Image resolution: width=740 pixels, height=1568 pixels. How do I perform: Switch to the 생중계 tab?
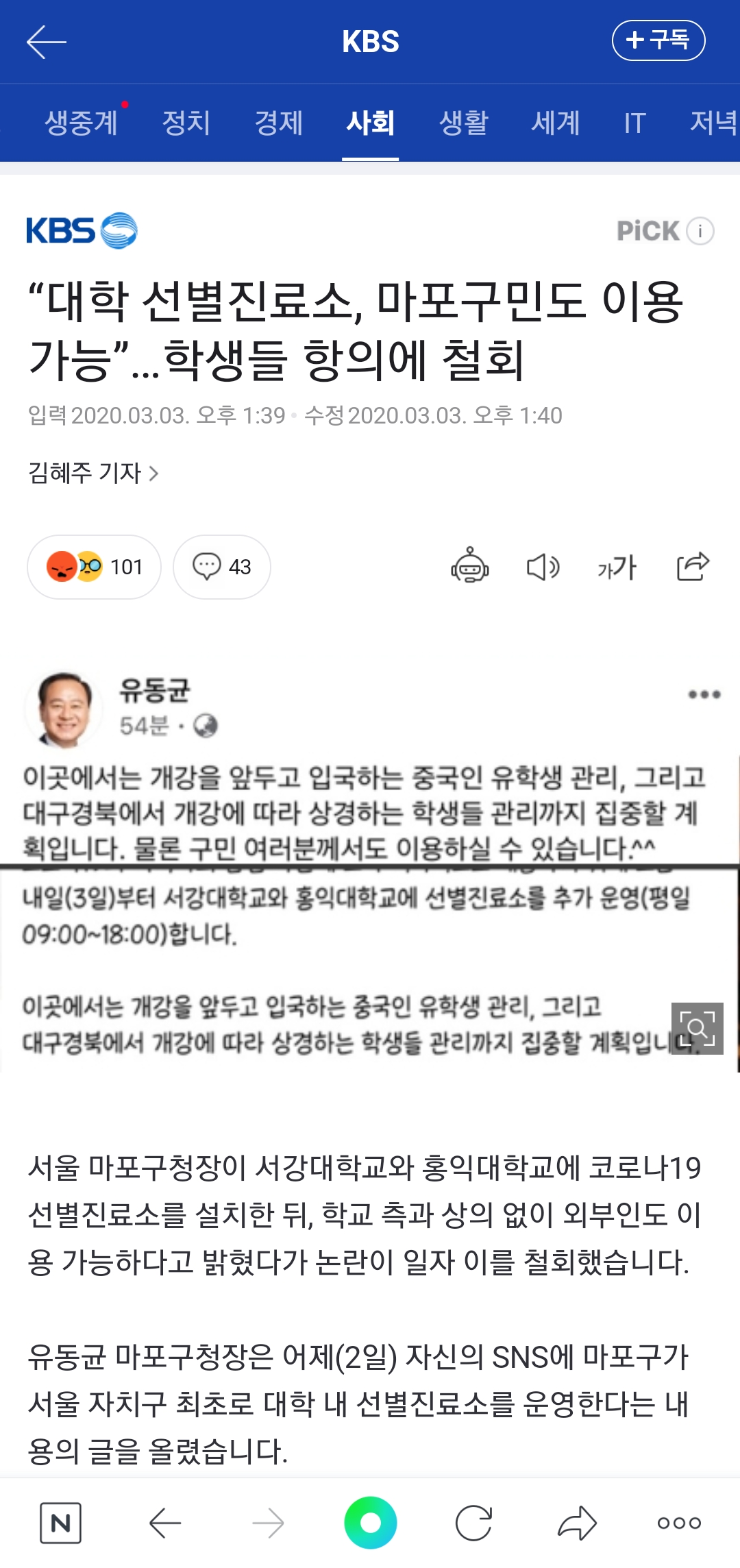(82, 123)
